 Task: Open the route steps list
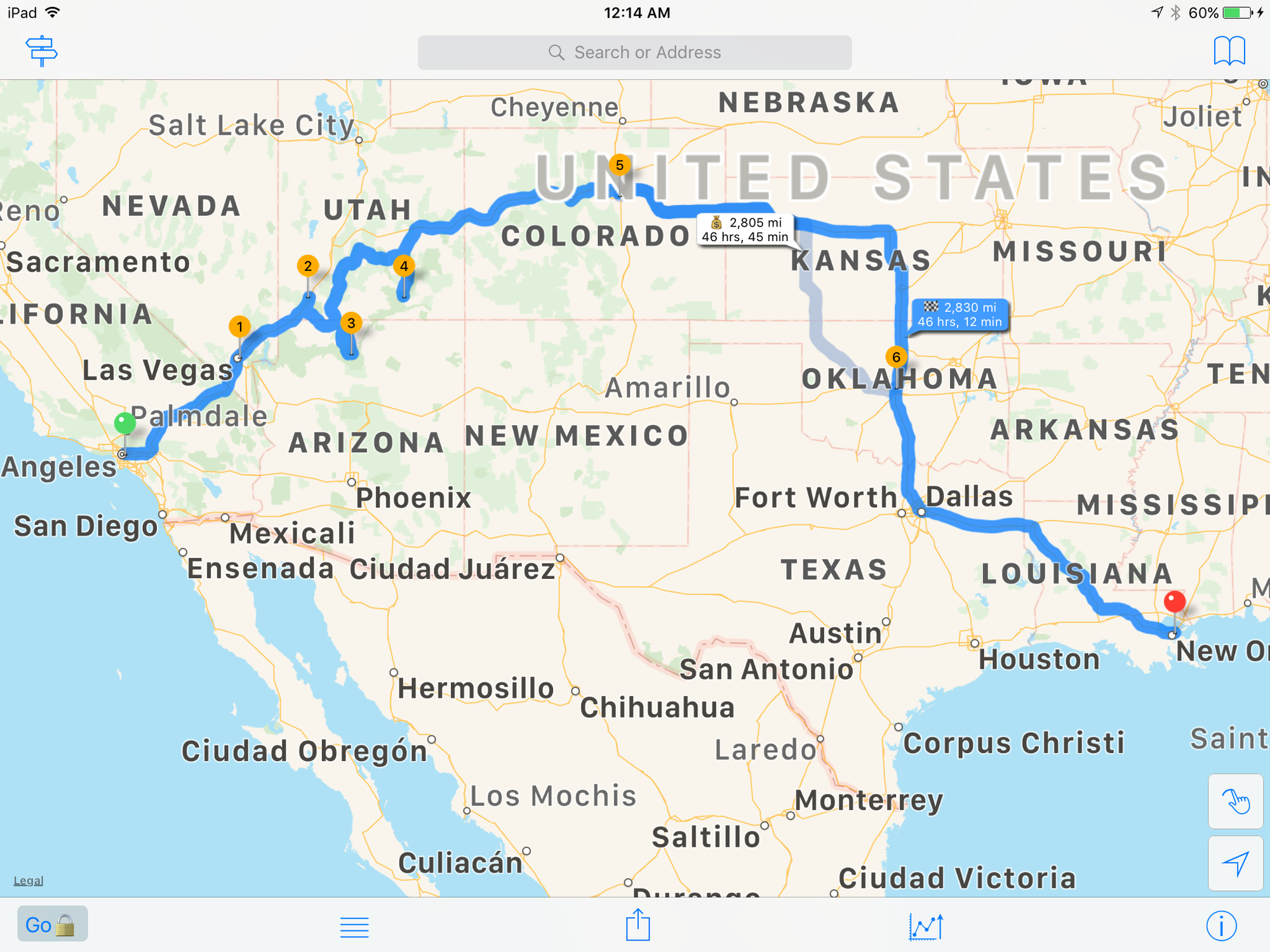pyautogui.click(x=354, y=927)
